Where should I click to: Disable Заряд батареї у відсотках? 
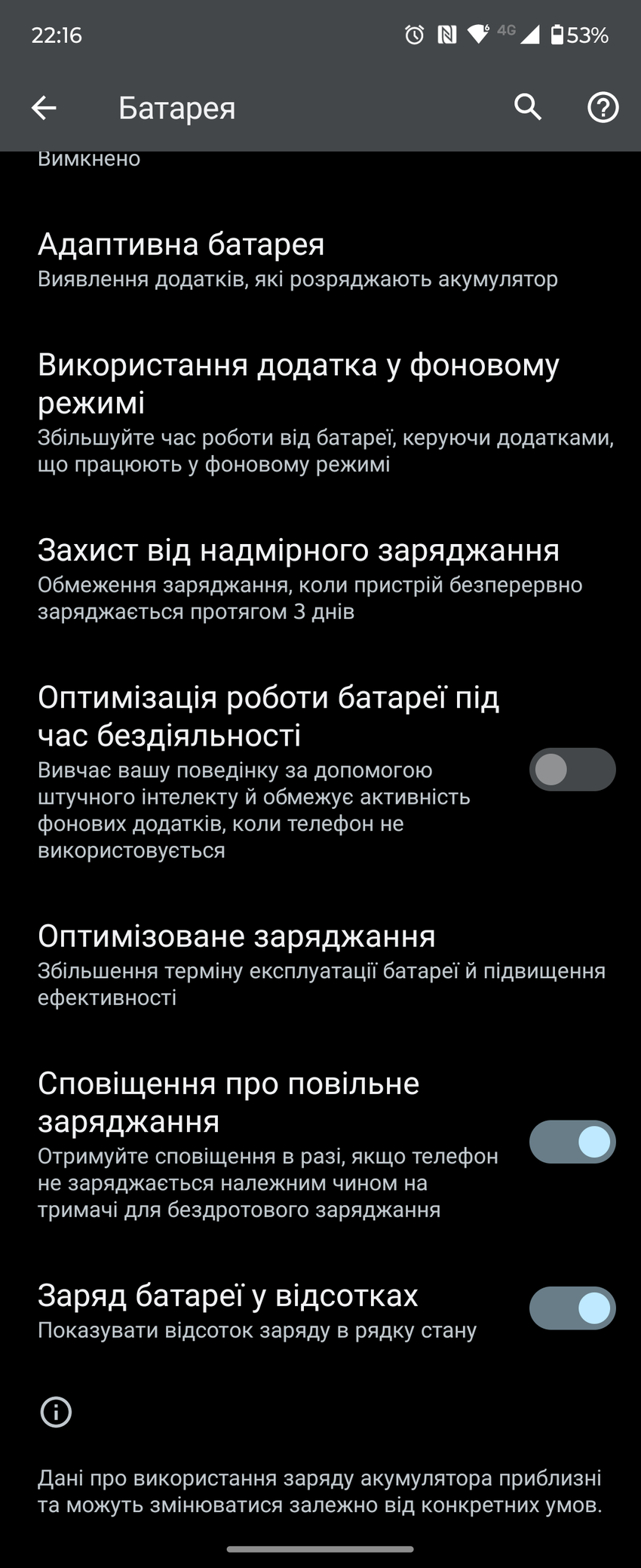pos(572,1308)
